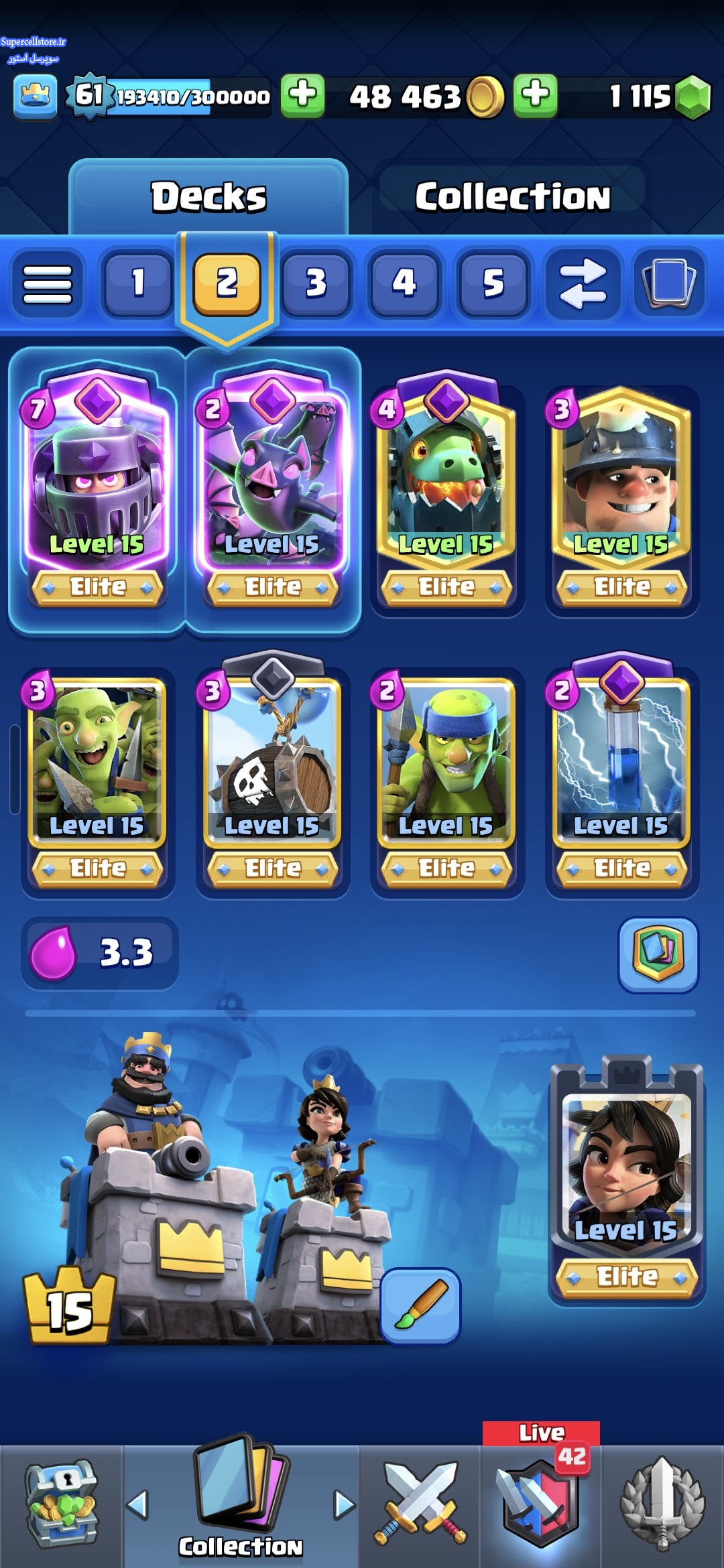The height and width of the screenshot is (1568, 724).
Task: Switch to the Collection tab
Action: [x=512, y=197]
